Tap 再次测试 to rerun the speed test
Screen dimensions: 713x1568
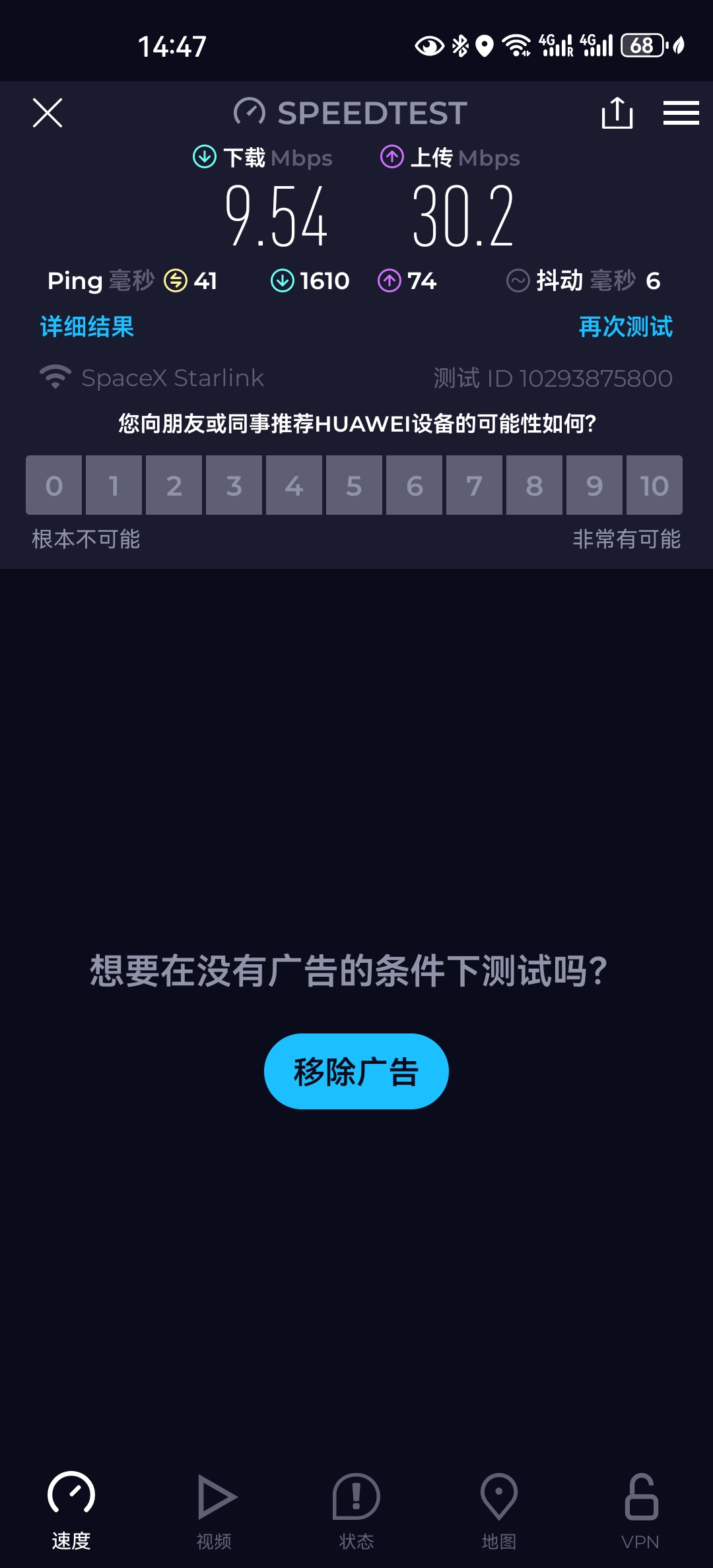click(625, 327)
